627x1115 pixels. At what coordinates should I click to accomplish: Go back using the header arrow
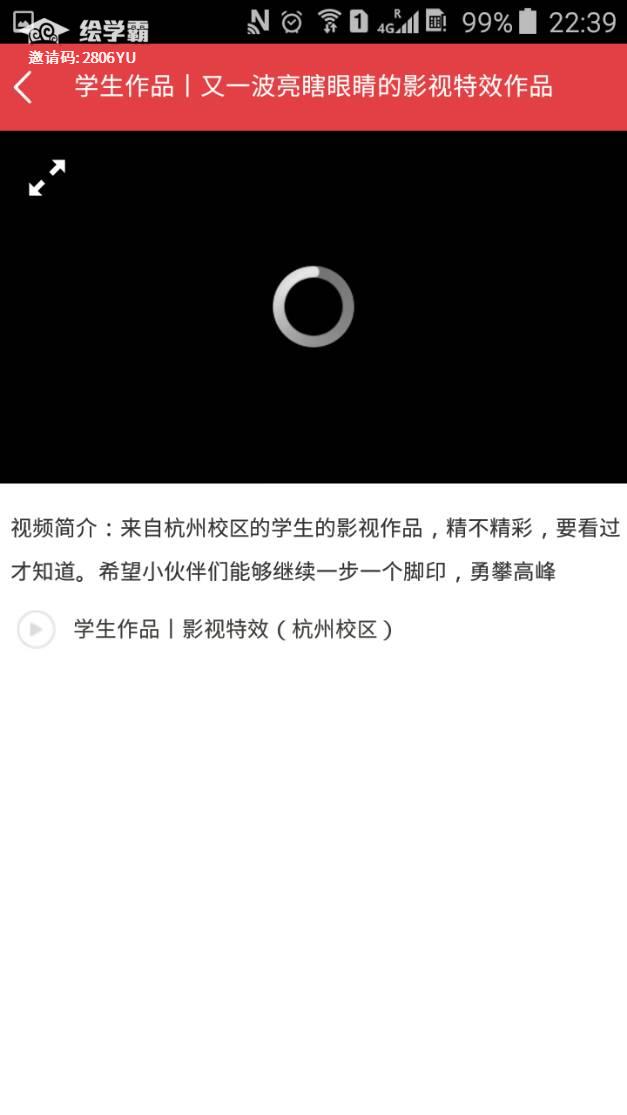tap(24, 88)
